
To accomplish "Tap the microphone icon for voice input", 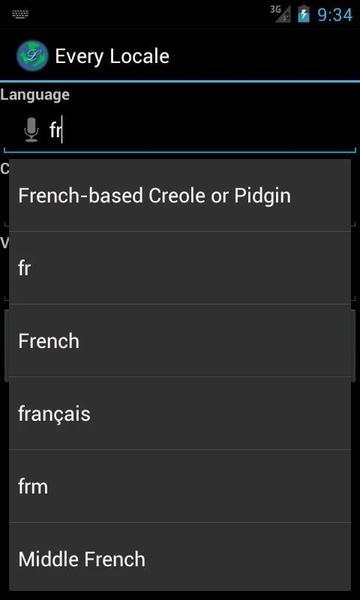I will pos(31,130).
